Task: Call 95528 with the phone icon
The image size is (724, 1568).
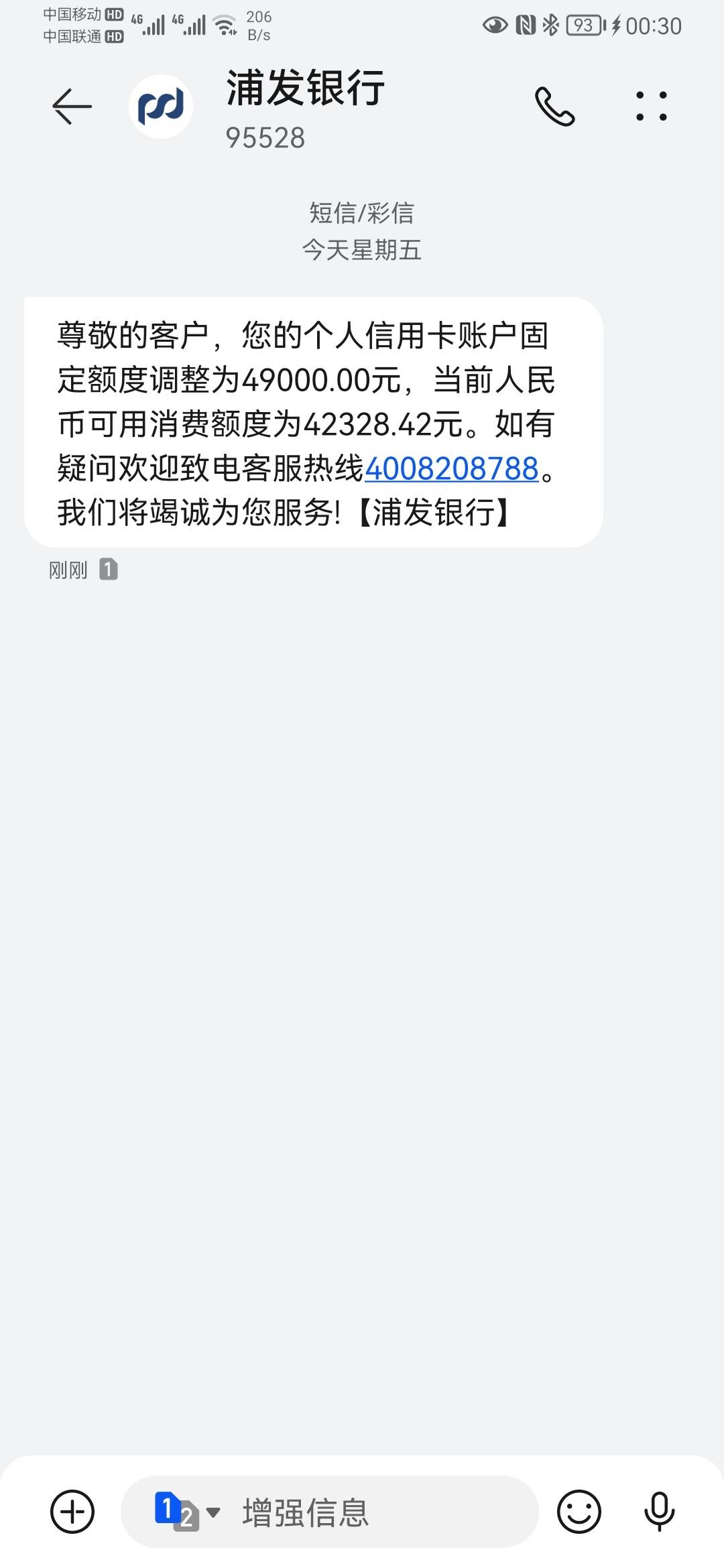Action: 554,107
